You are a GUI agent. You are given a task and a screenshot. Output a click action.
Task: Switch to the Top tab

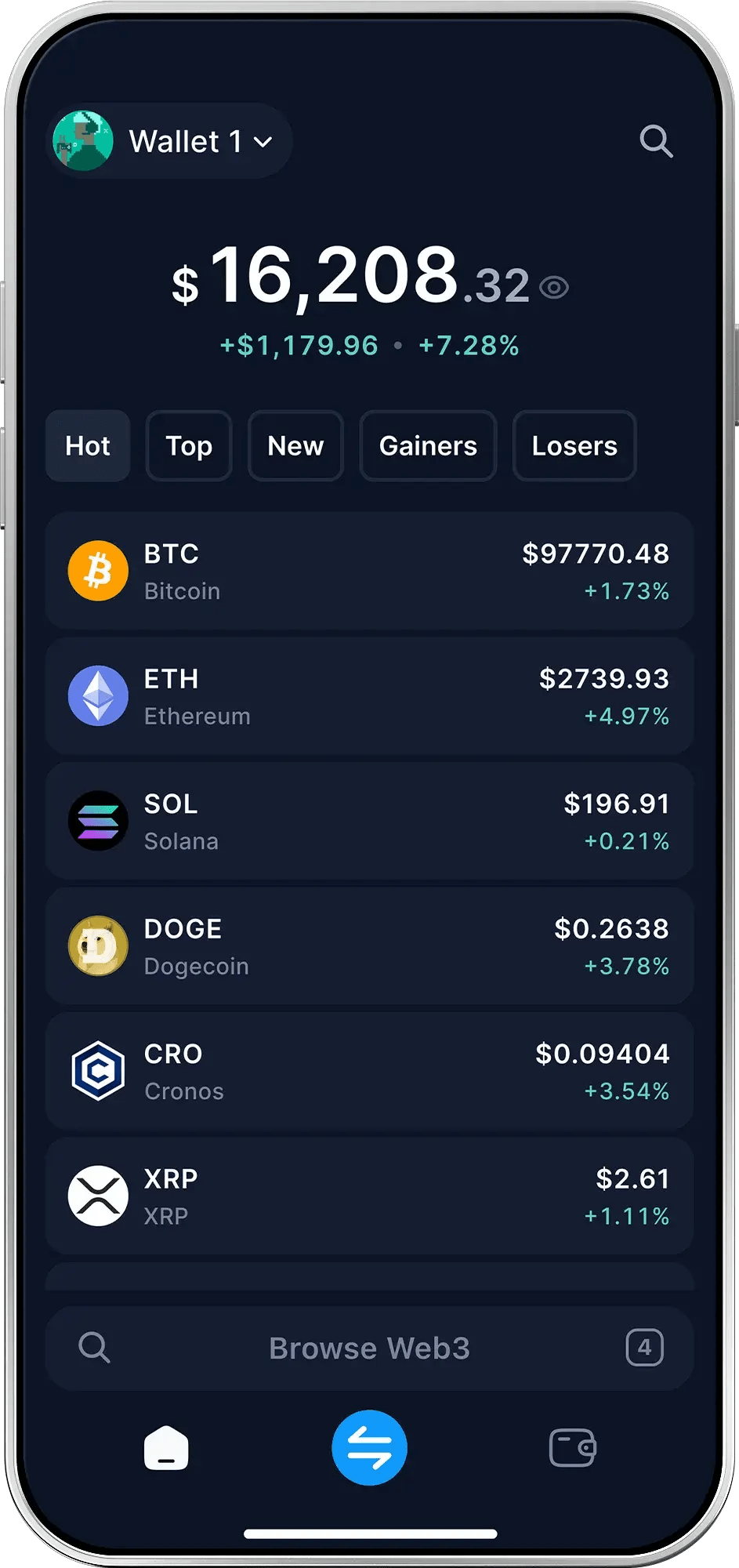pyautogui.click(x=188, y=445)
